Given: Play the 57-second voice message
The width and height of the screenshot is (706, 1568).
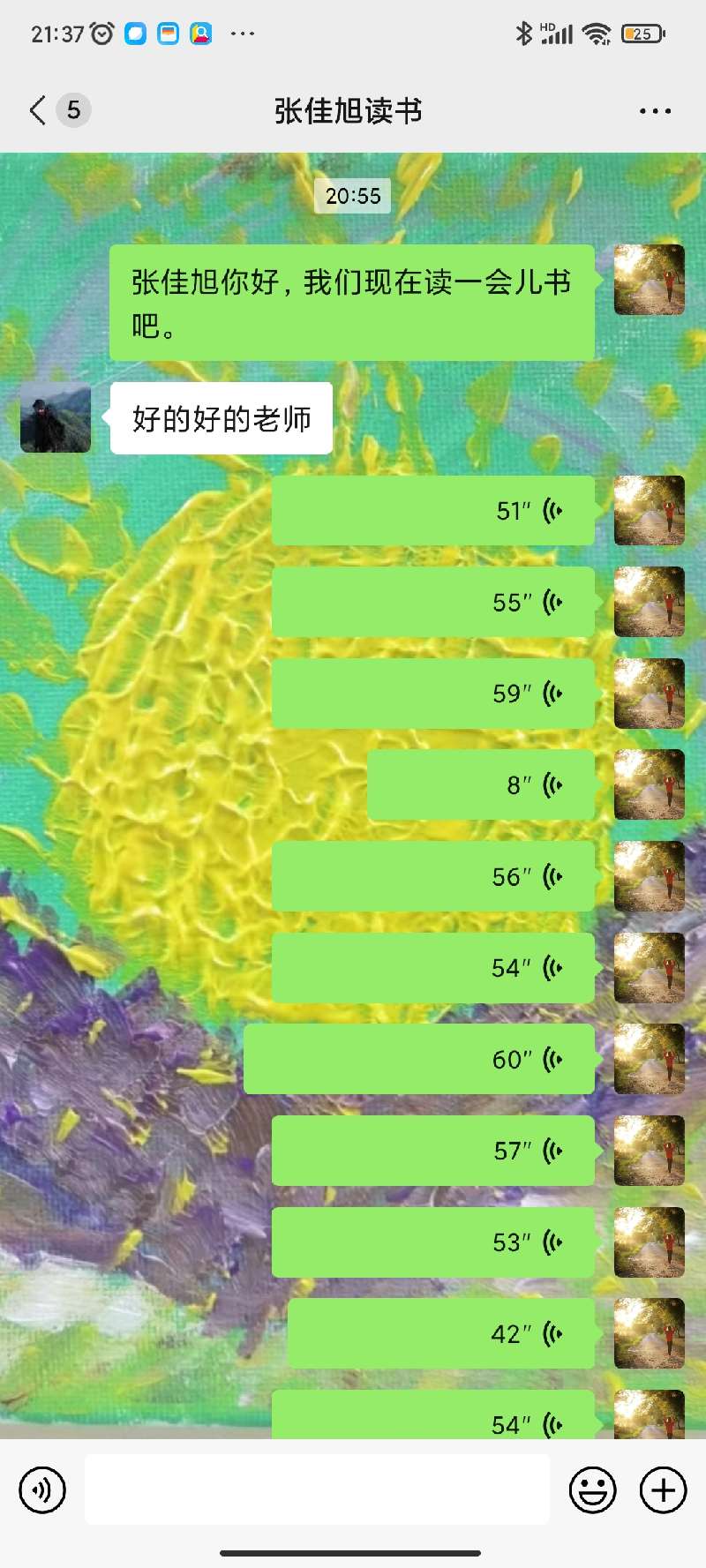Looking at the screenshot, I should pos(432,1151).
